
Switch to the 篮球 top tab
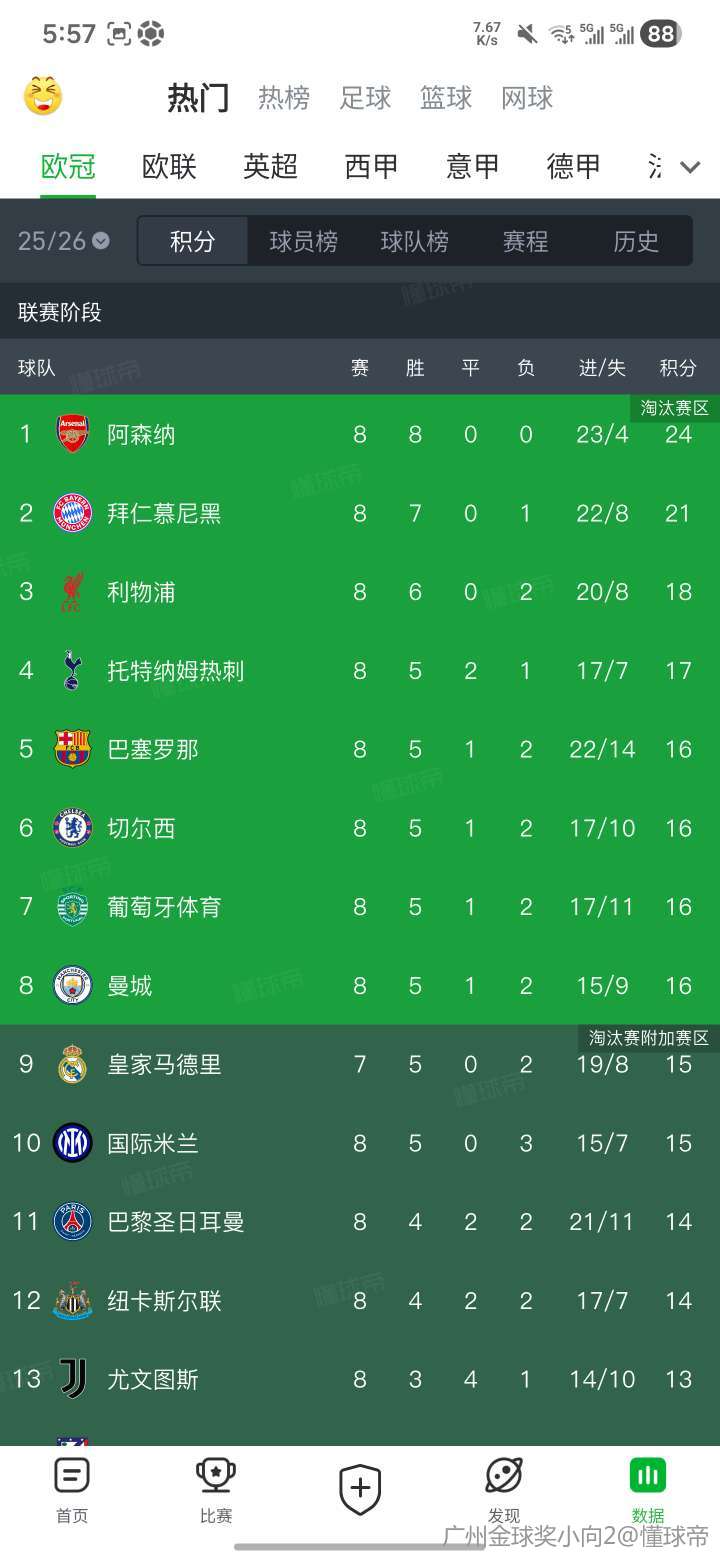pyautogui.click(x=445, y=98)
